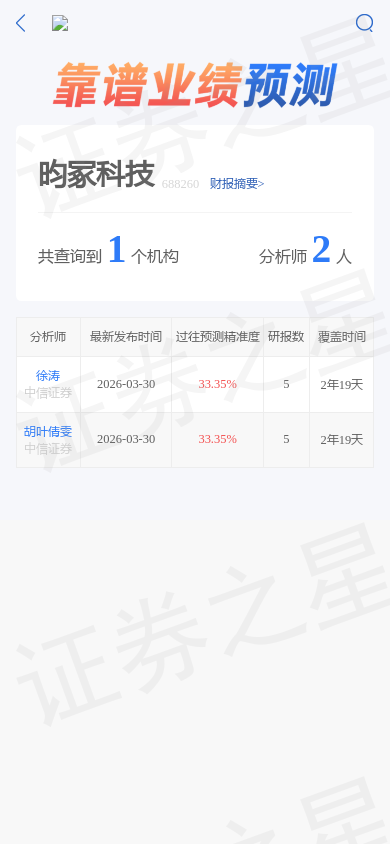This screenshot has width=390, height=844.
Task: Open the search magnifier icon
Action: click(365, 23)
